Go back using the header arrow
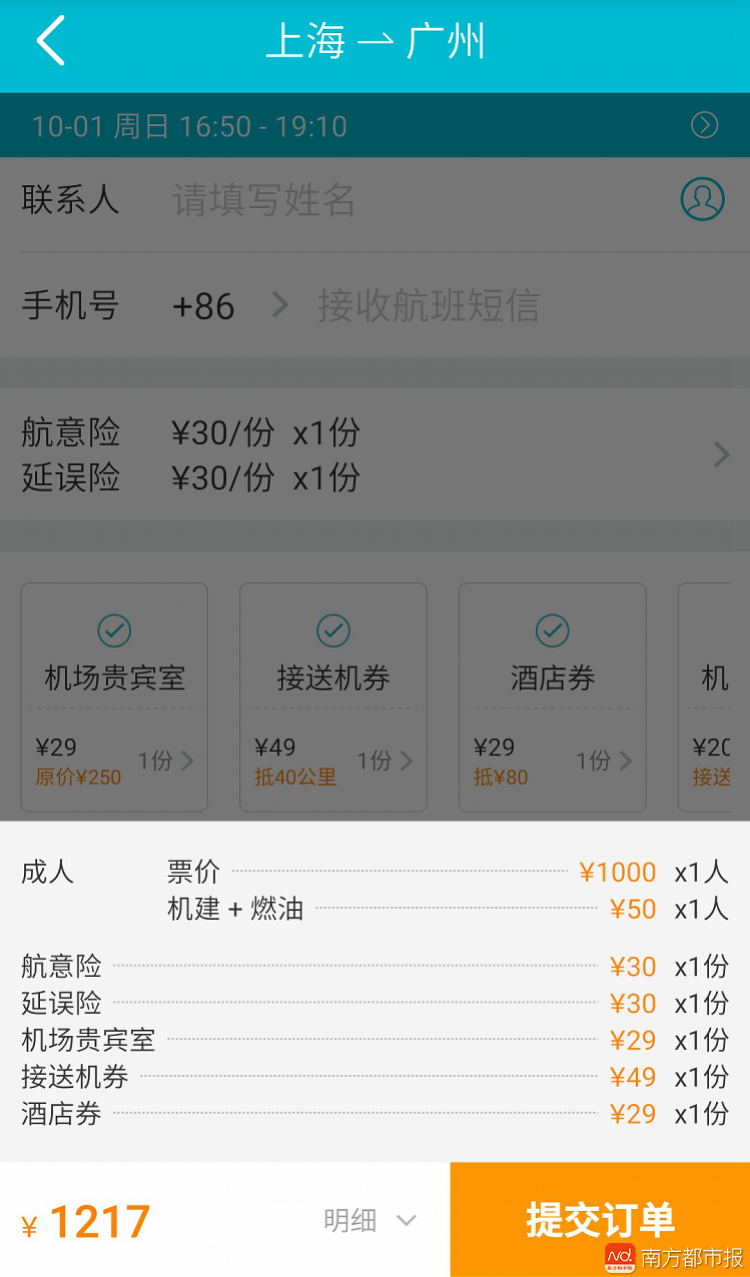The height and width of the screenshot is (1277, 750). (x=50, y=42)
